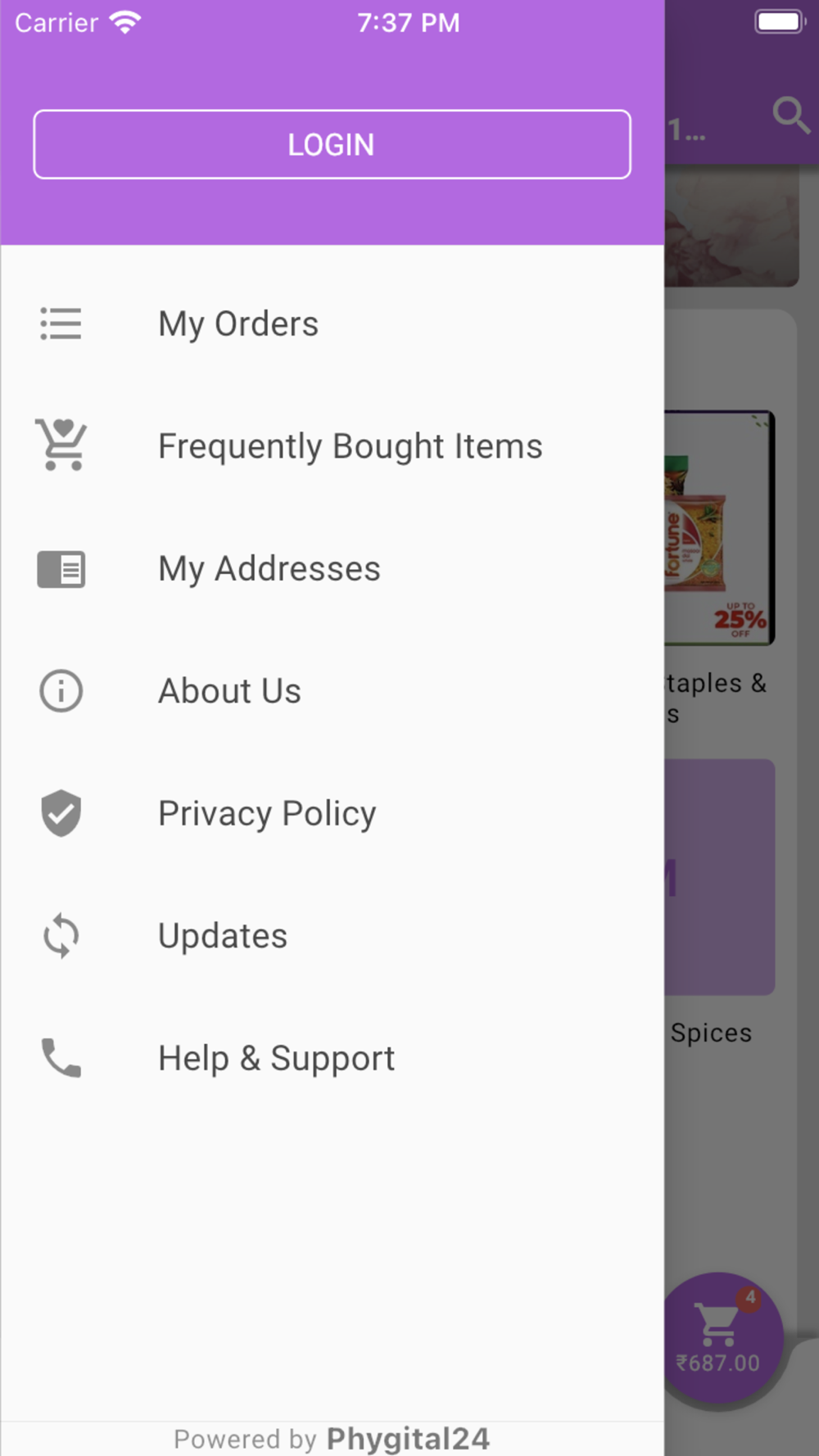Tap the LOGIN button
Screen dimensions: 819x1456
(332, 144)
